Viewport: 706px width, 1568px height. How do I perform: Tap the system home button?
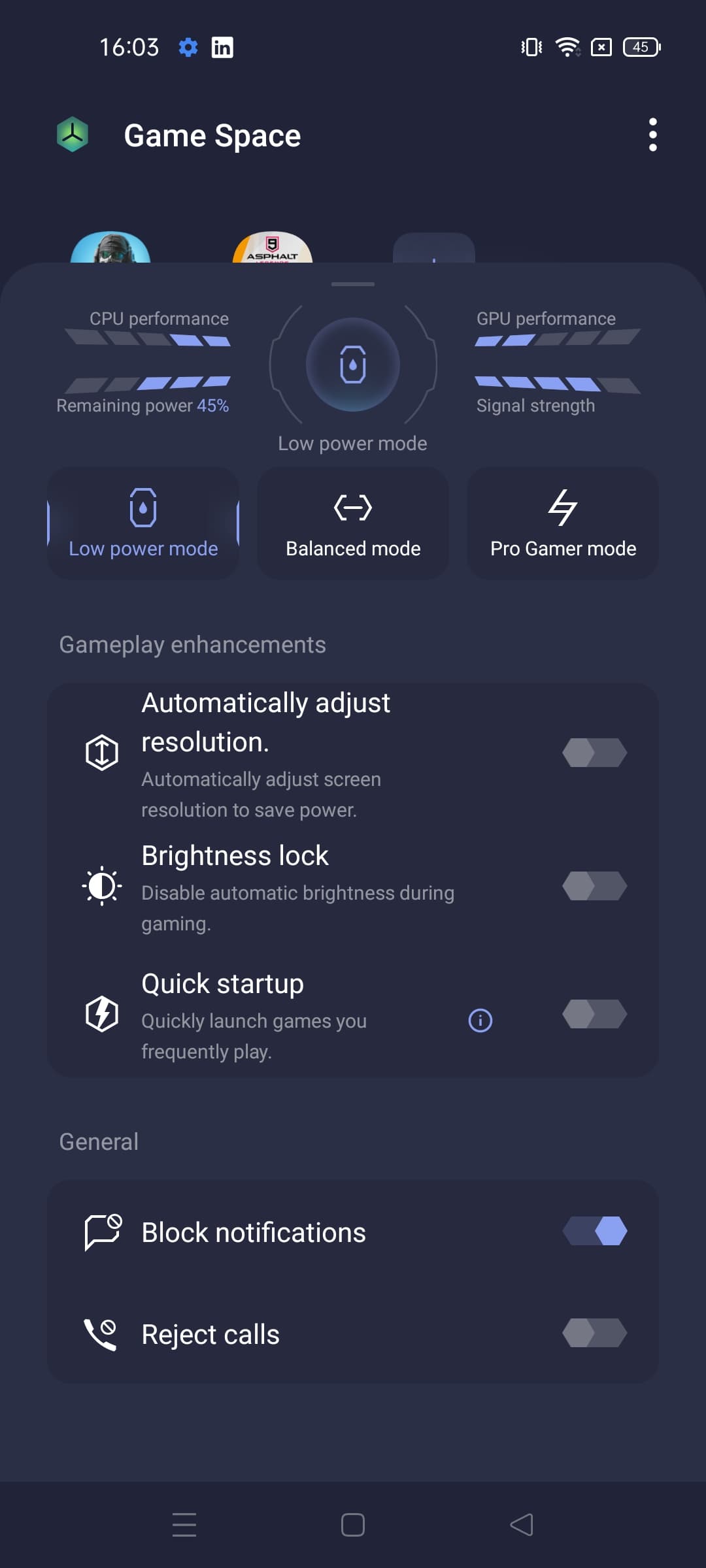[353, 1525]
